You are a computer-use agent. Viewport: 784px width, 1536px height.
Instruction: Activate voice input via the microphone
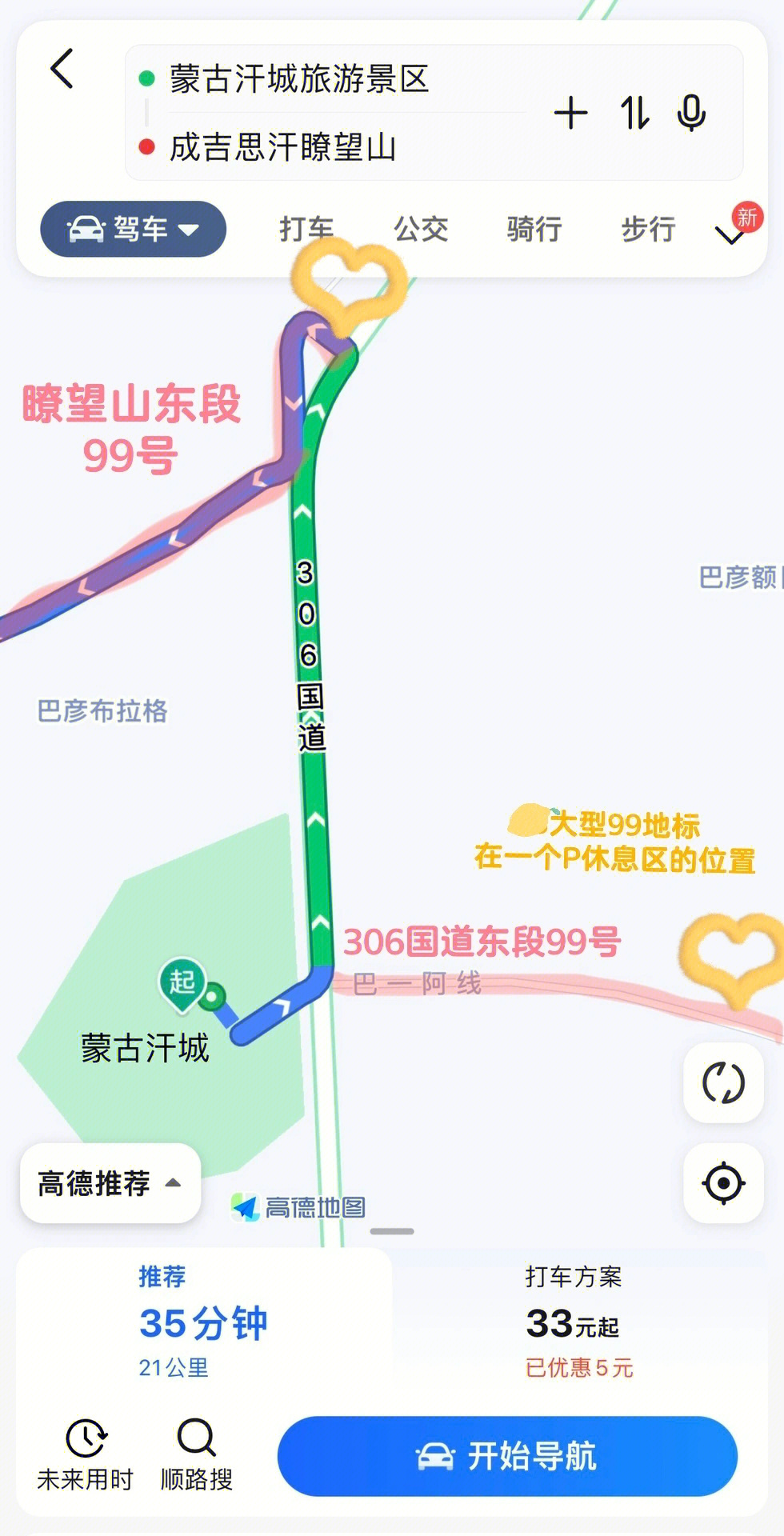[x=691, y=113]
